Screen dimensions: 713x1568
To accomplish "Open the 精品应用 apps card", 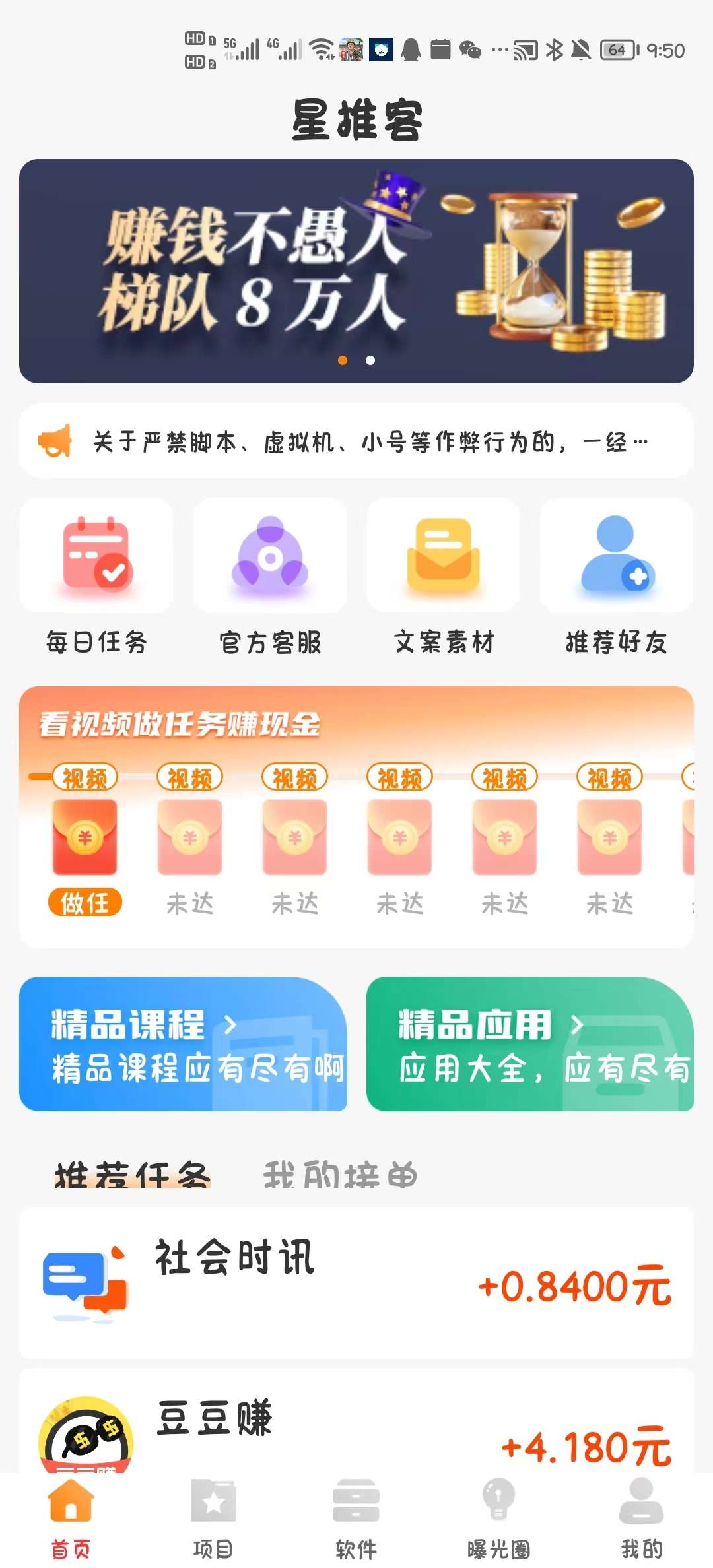I will [529, 1044].
